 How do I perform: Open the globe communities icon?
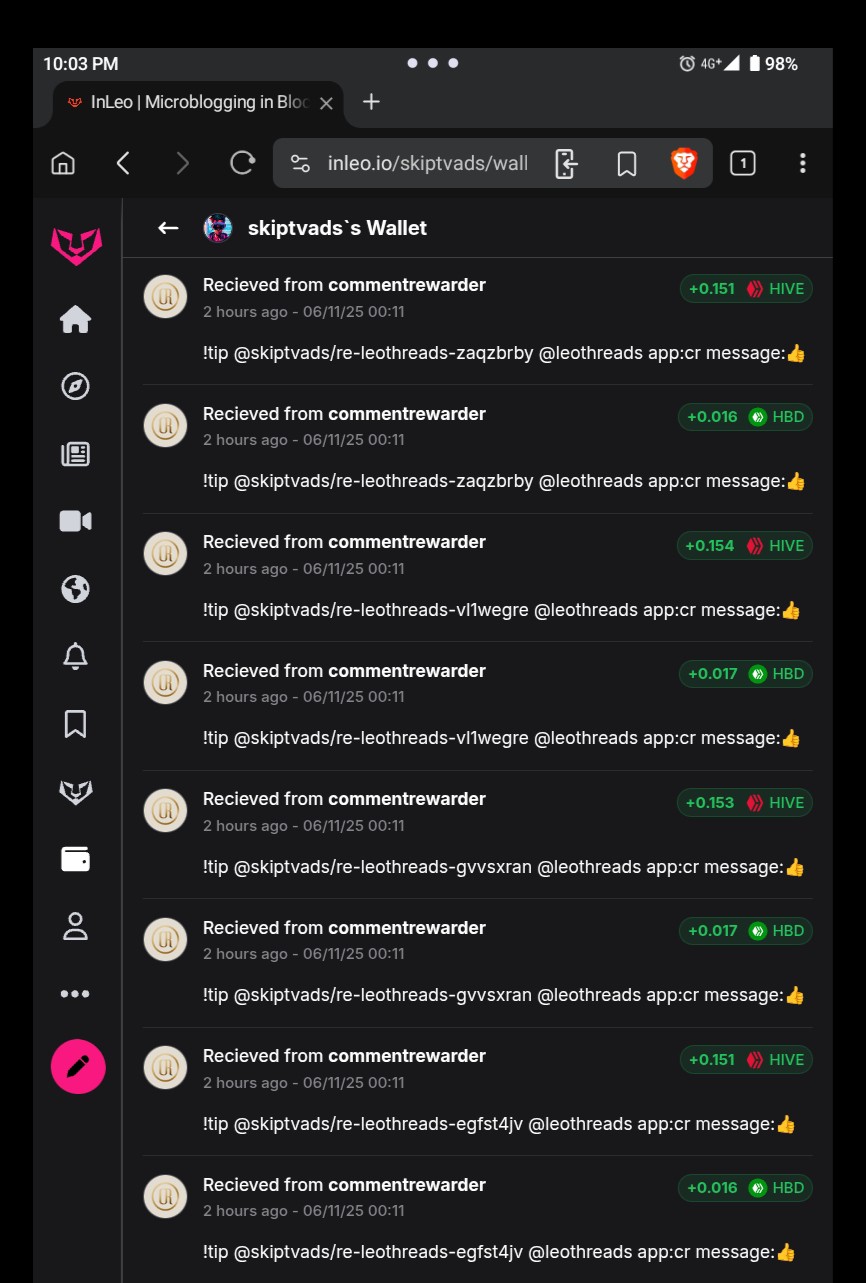click(75, 589)
